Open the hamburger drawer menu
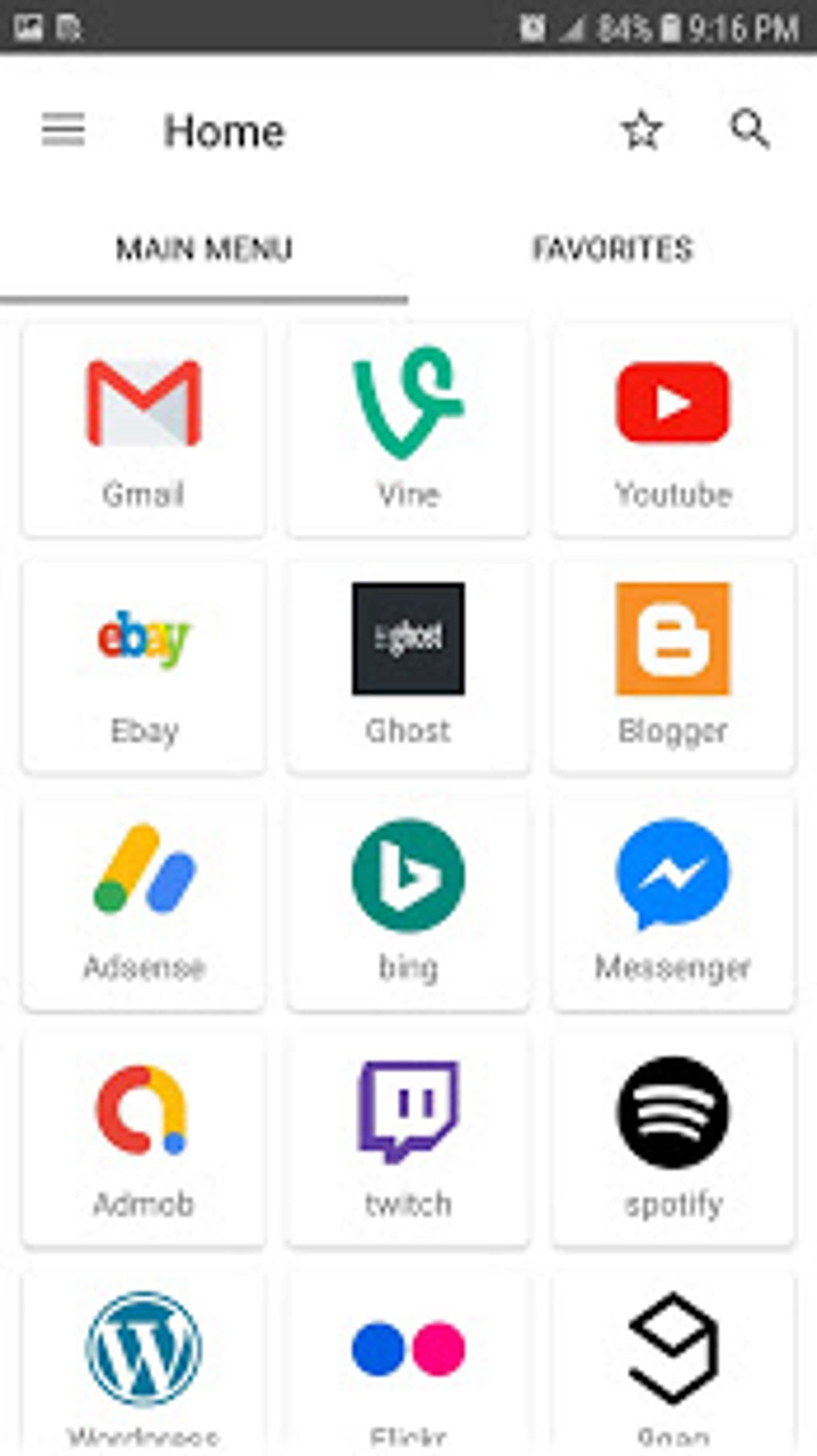This screenshot has height=1456, width=817. [x=63, y=130]
